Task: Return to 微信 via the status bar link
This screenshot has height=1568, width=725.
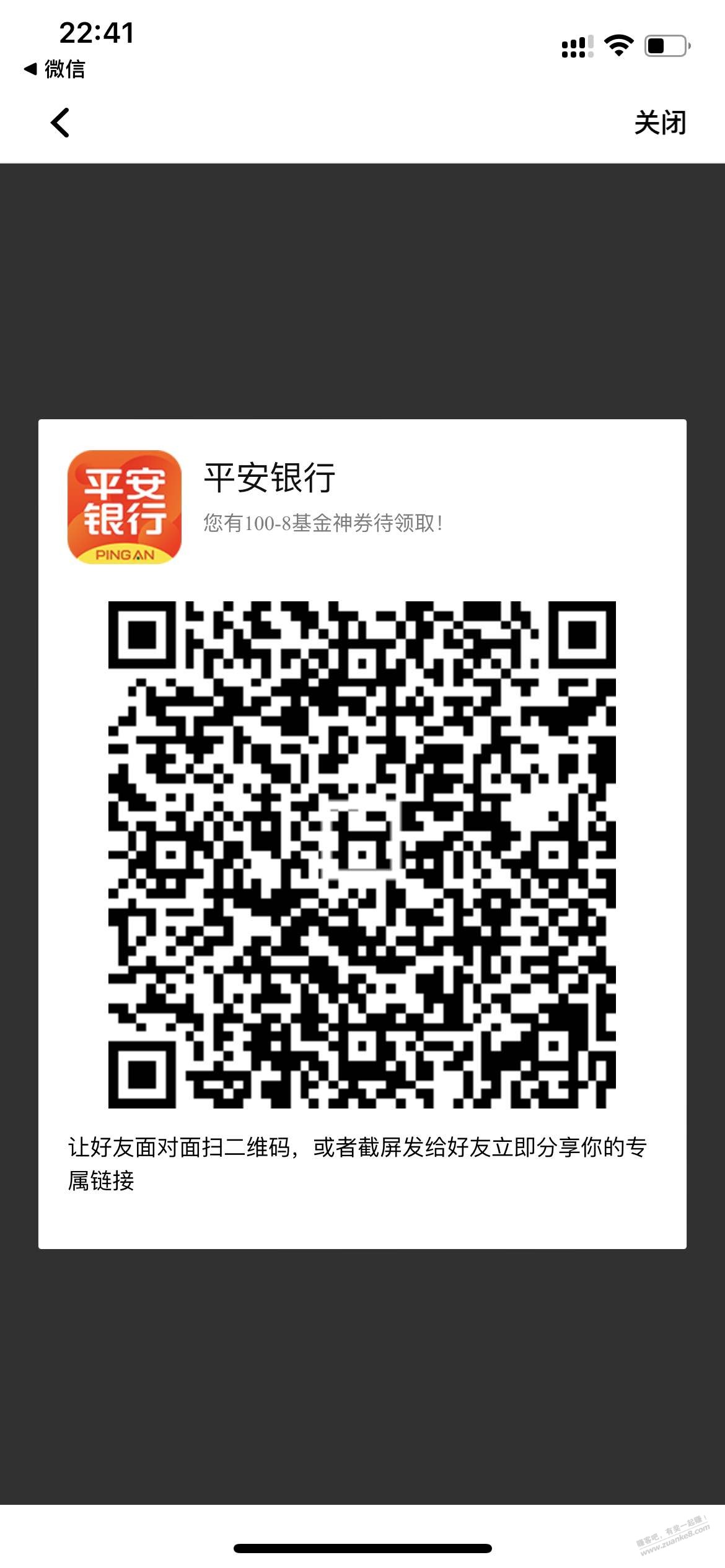Action: point(55,69)
